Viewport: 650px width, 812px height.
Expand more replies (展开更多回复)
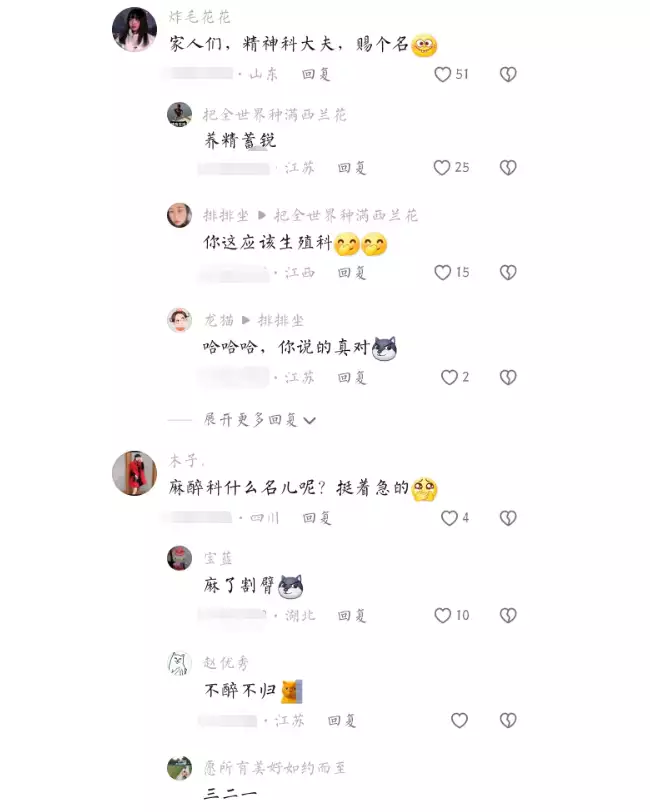coord(258,420)
